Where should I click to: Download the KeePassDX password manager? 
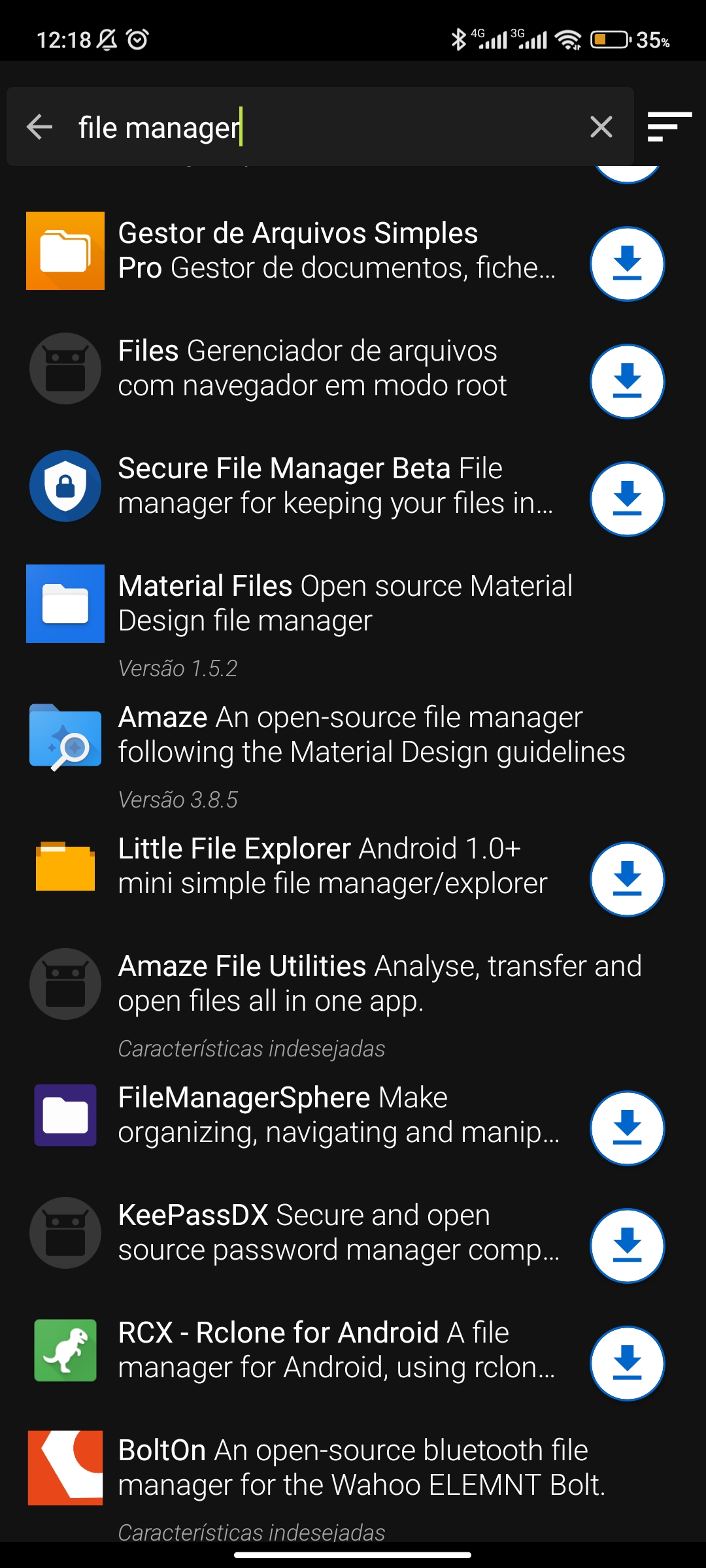click(626, 1245)
